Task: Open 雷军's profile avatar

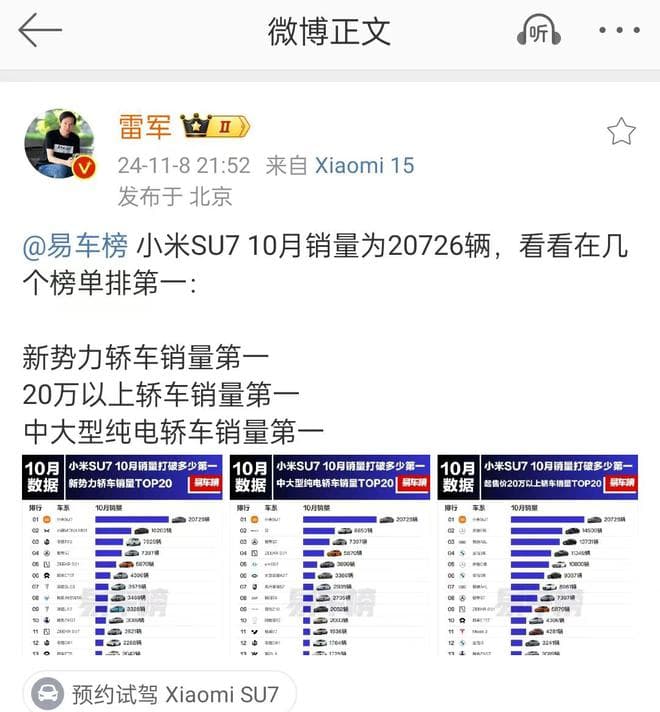Action: [58, 143]
